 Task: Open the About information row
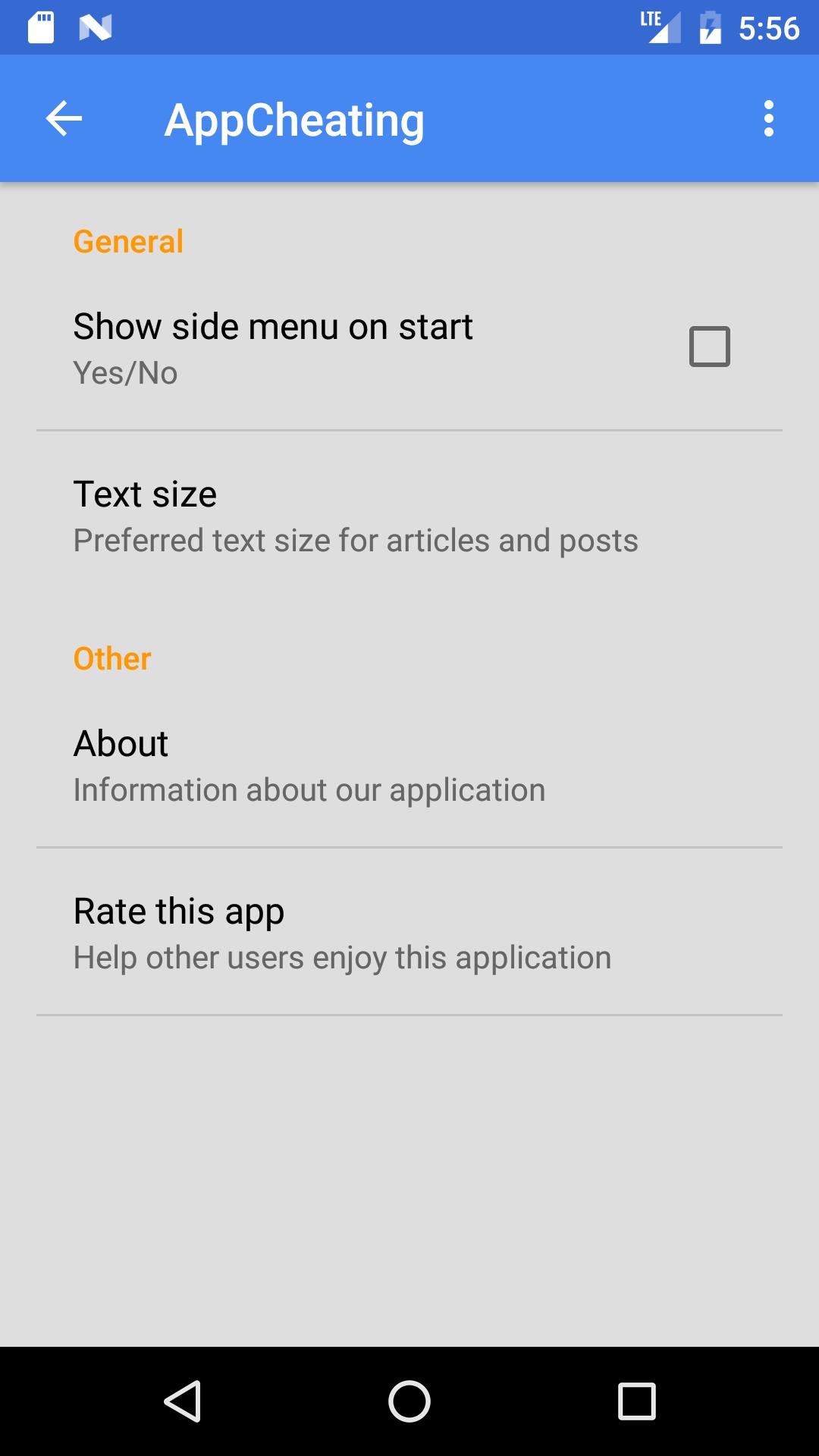click(309, 766)
